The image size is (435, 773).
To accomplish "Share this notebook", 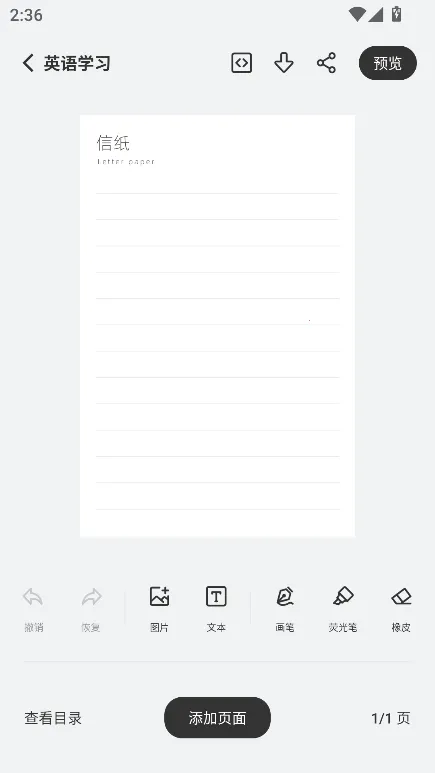I will click(x=326, y=63).
